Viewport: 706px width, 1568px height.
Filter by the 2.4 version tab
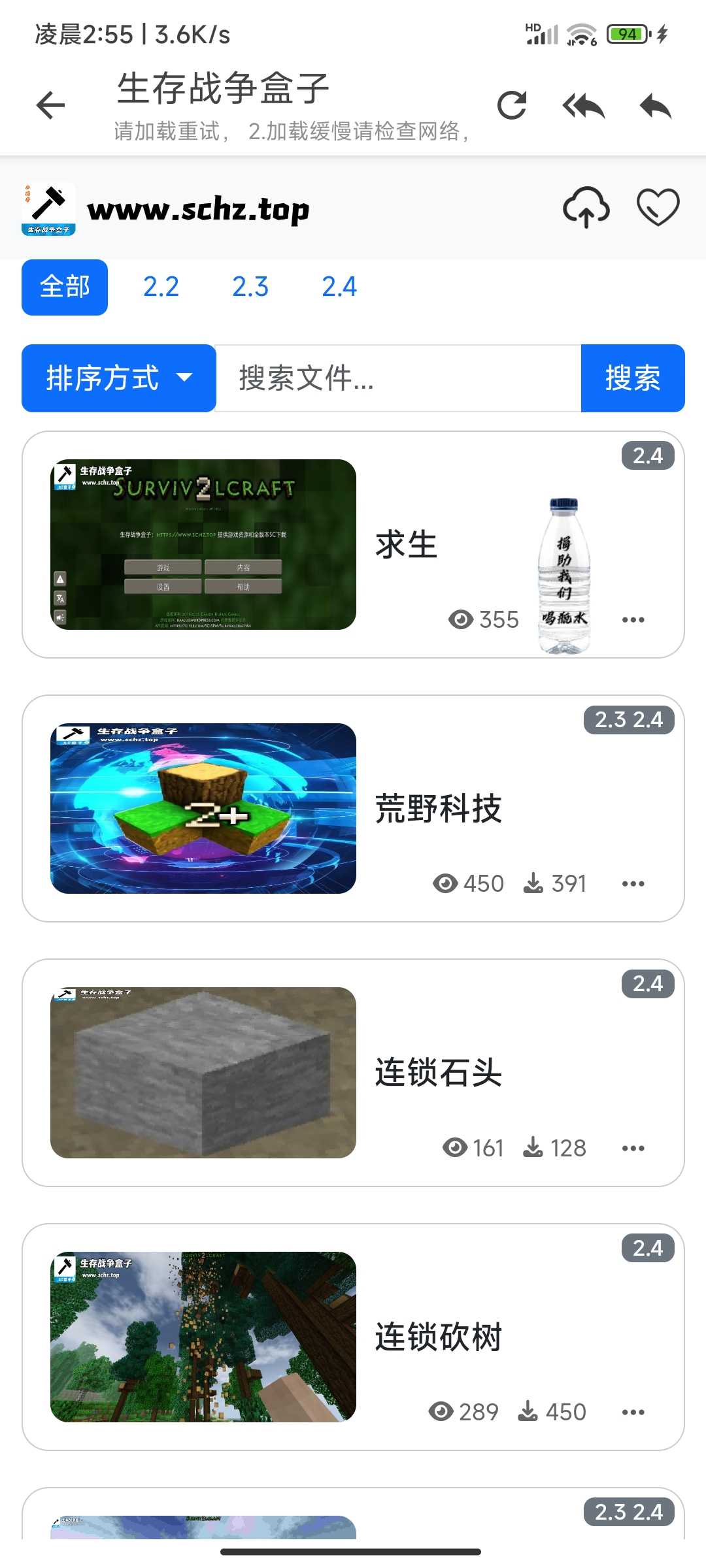(339, 287)
